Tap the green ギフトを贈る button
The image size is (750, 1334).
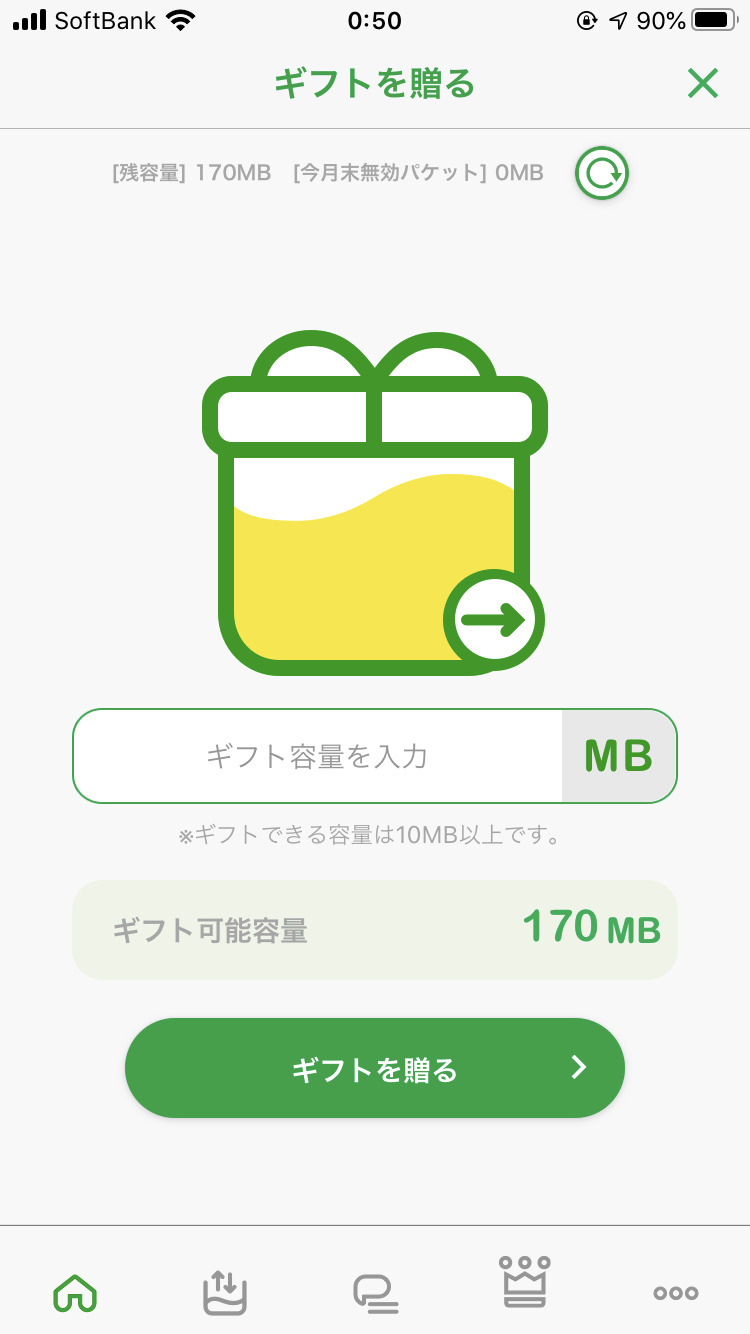tap(375, 1069)
